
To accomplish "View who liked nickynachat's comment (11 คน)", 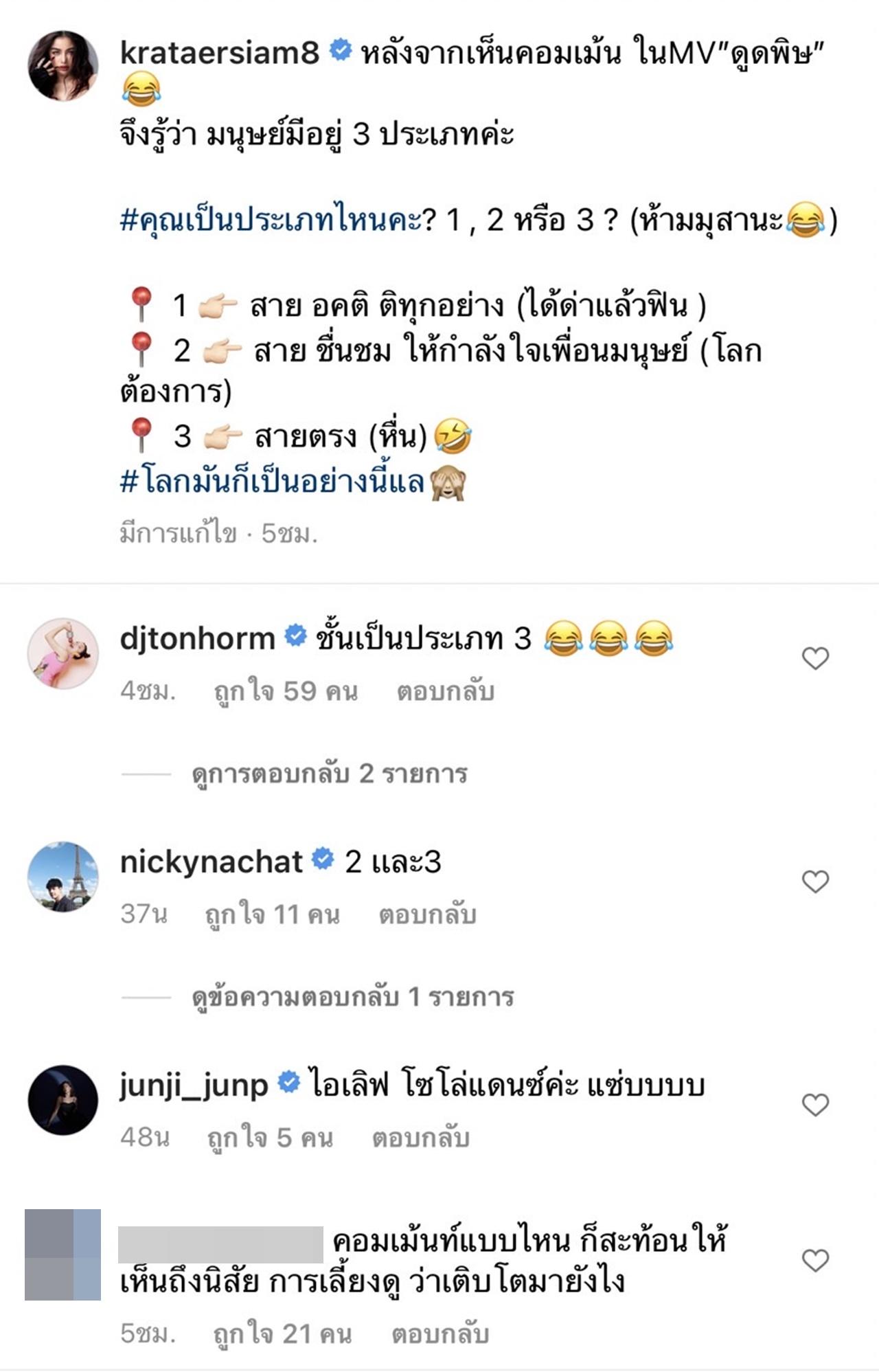I will pyautogui.click(x=272, y=914).
